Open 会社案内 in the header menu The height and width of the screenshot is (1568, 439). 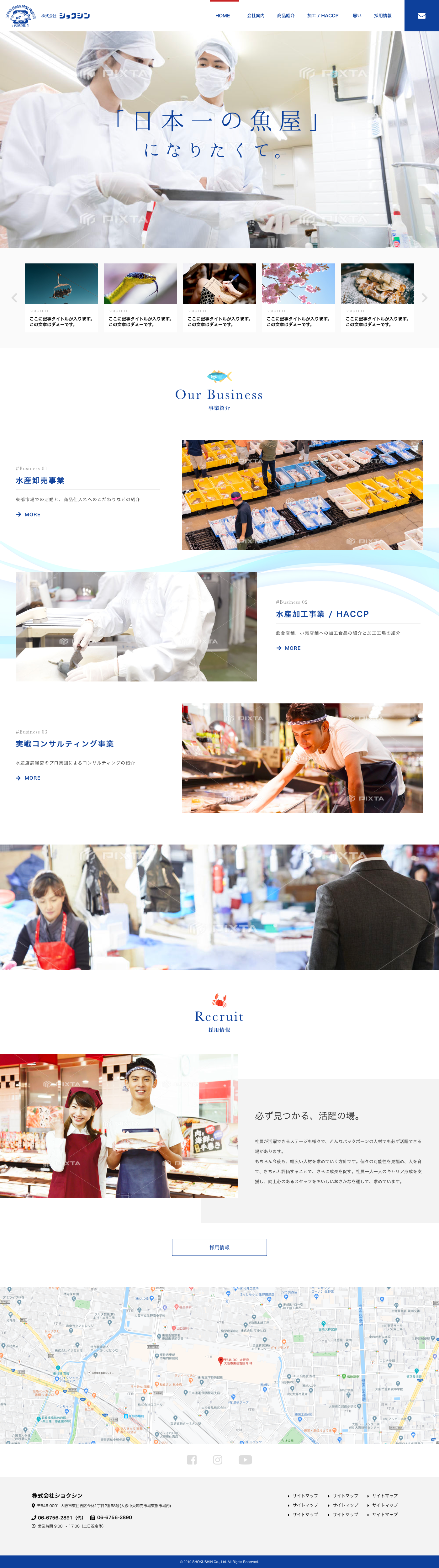[256, 16]
